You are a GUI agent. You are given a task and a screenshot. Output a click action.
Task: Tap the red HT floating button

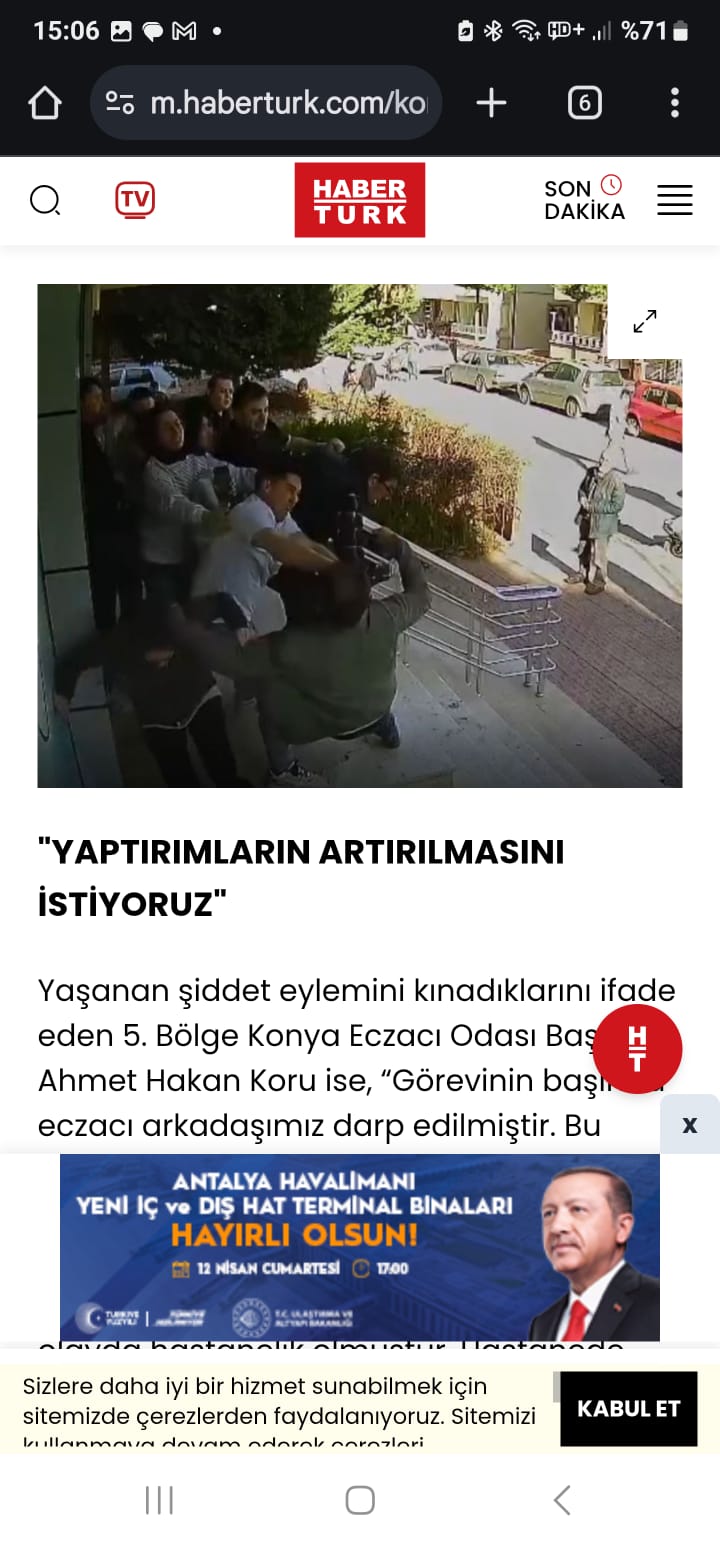[637, 1049]
